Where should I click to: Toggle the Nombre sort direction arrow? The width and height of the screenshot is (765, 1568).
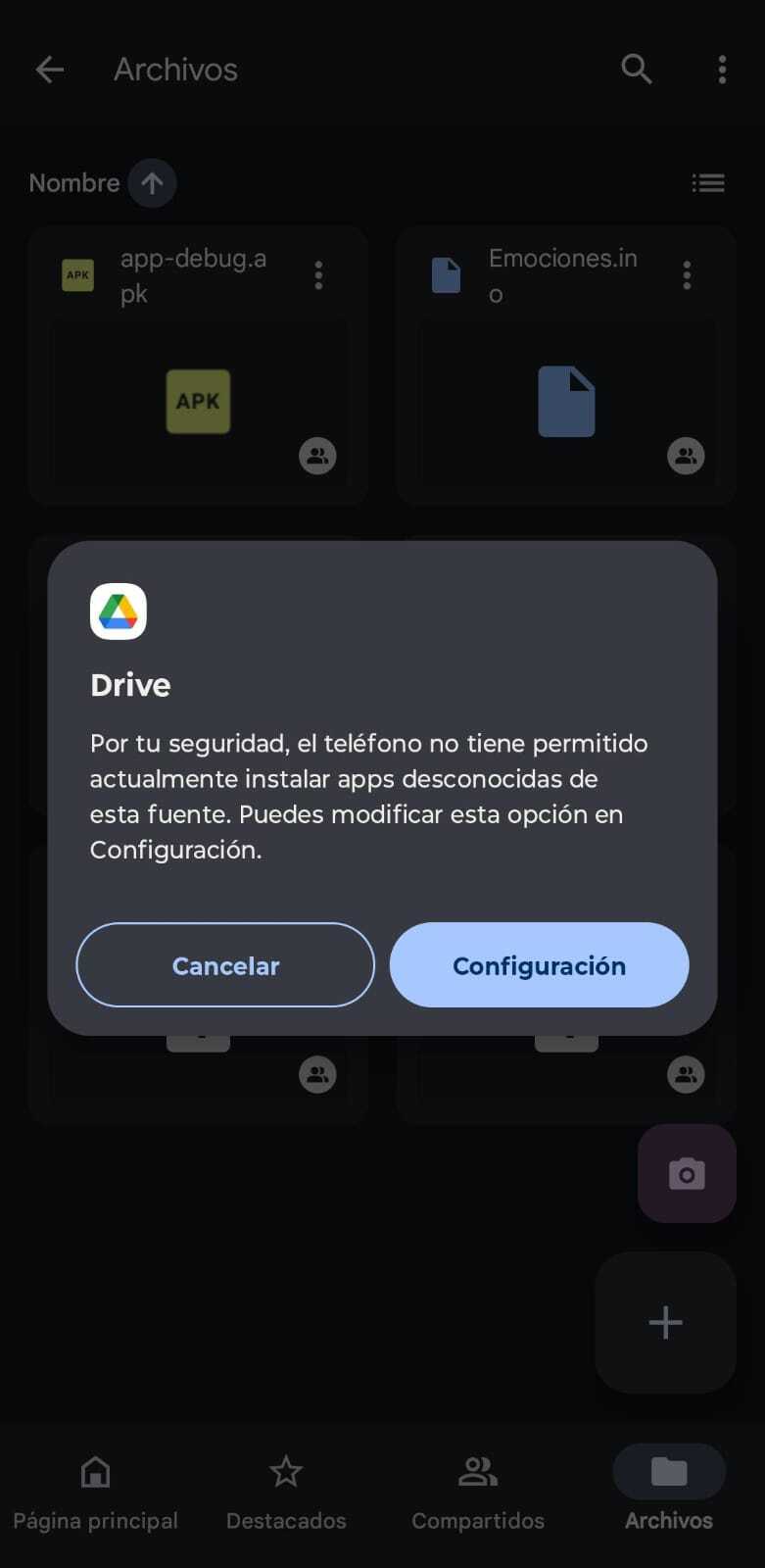pyautogui.click(x=152, y=182)
